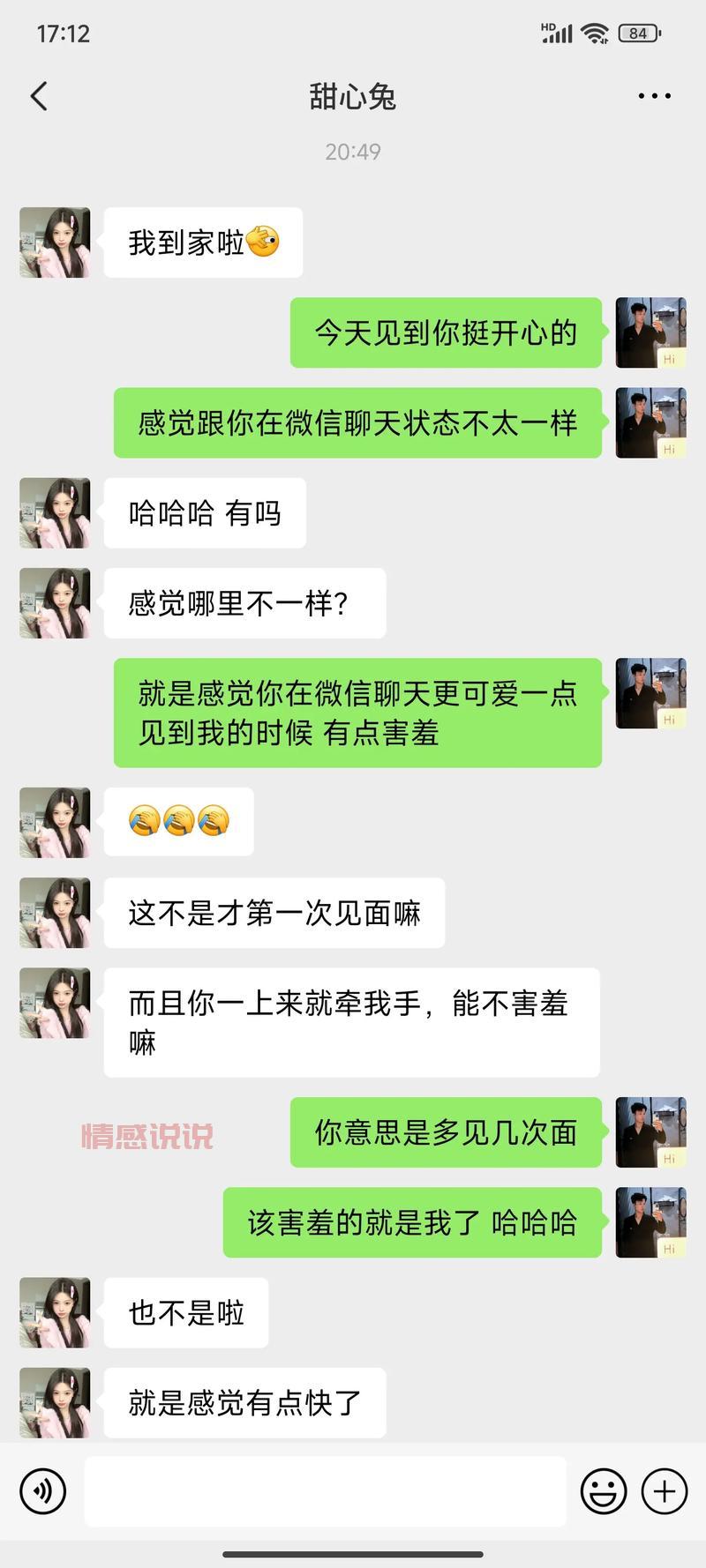Tap the 就是感觉有点快了 message bubble
Viewport: 706px width, 1568px height.
(x=244, y=1404)
